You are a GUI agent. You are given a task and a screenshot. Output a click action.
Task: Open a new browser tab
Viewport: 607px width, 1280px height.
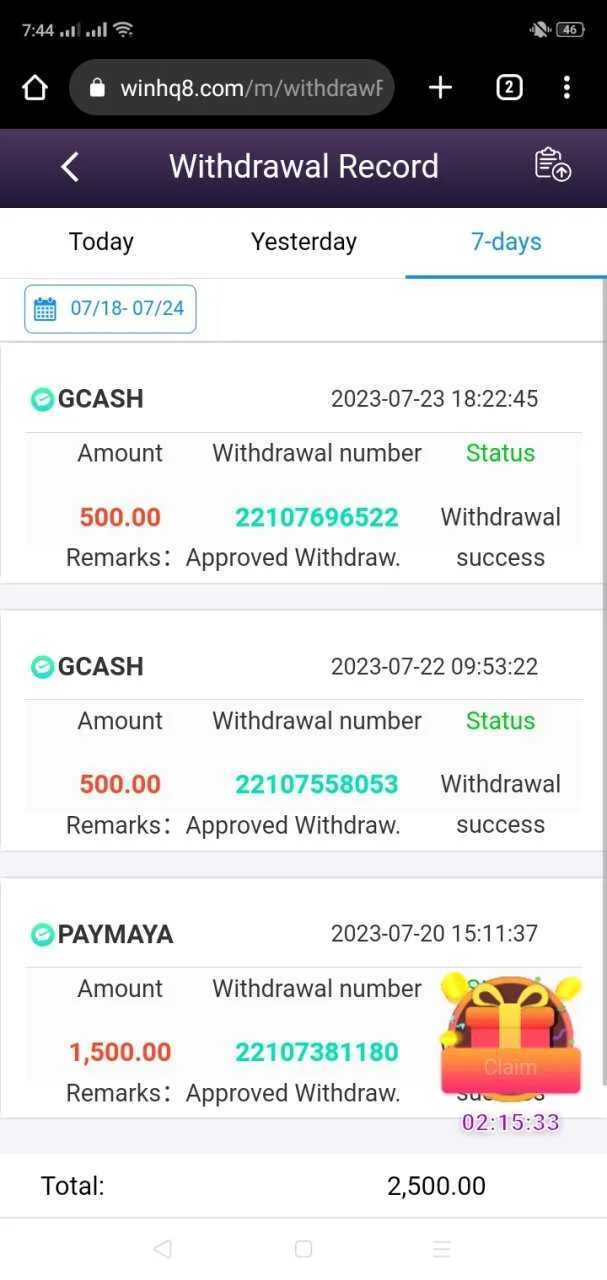tap(440, 88)
